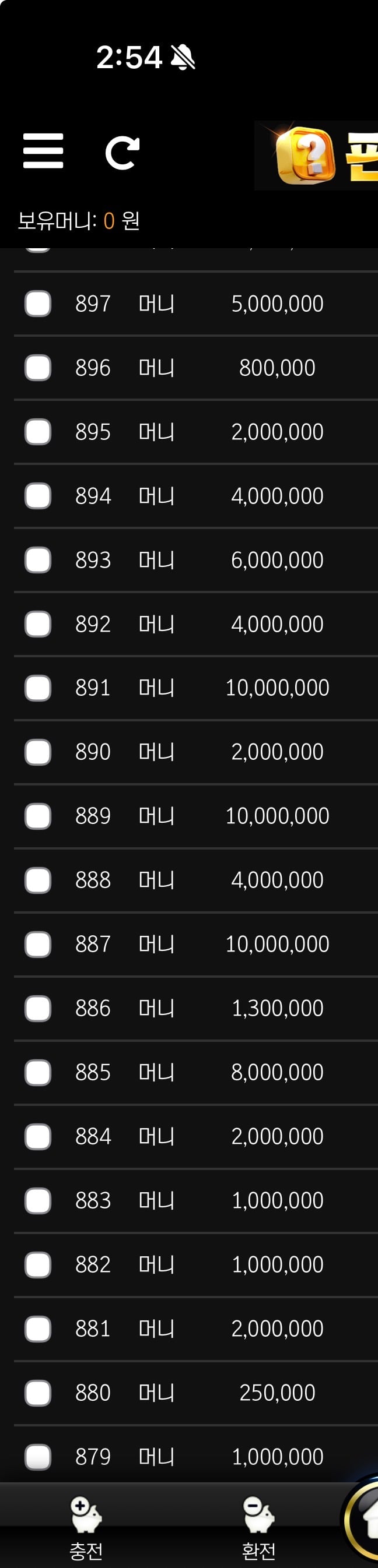The width and height of the screenshot is (378, 1568).
Task: Tap the refresh icon
Action: click(122, 151)
